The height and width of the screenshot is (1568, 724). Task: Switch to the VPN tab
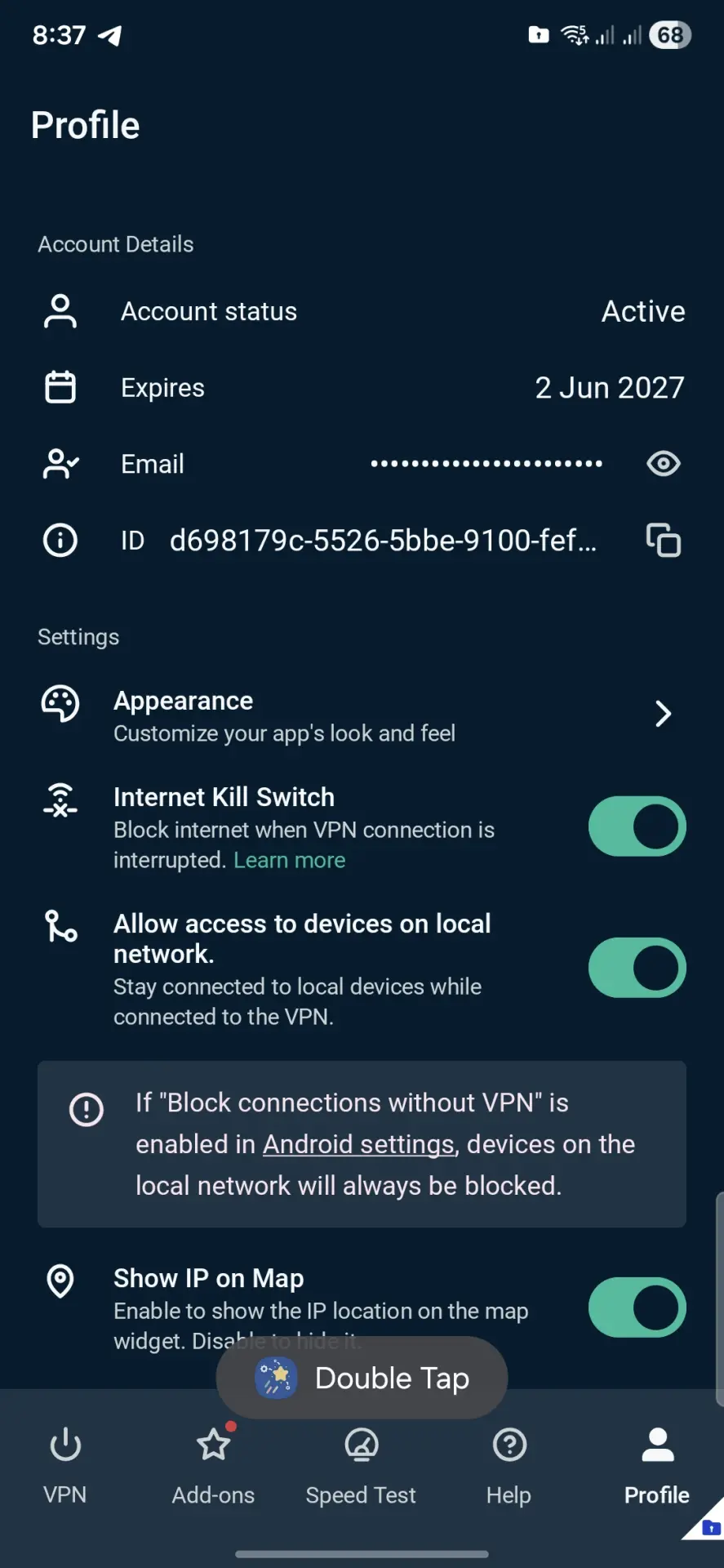coord(65,1466)
